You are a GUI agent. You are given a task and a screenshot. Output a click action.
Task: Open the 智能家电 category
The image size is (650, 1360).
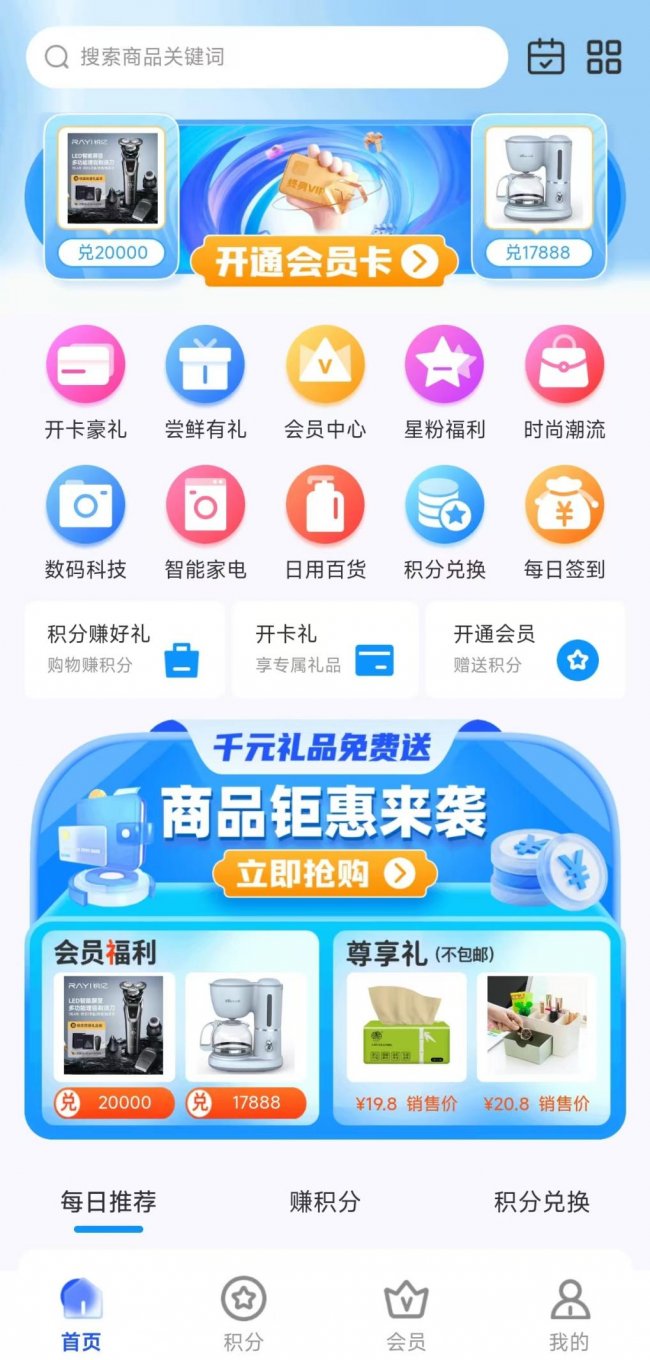point(205,523)
